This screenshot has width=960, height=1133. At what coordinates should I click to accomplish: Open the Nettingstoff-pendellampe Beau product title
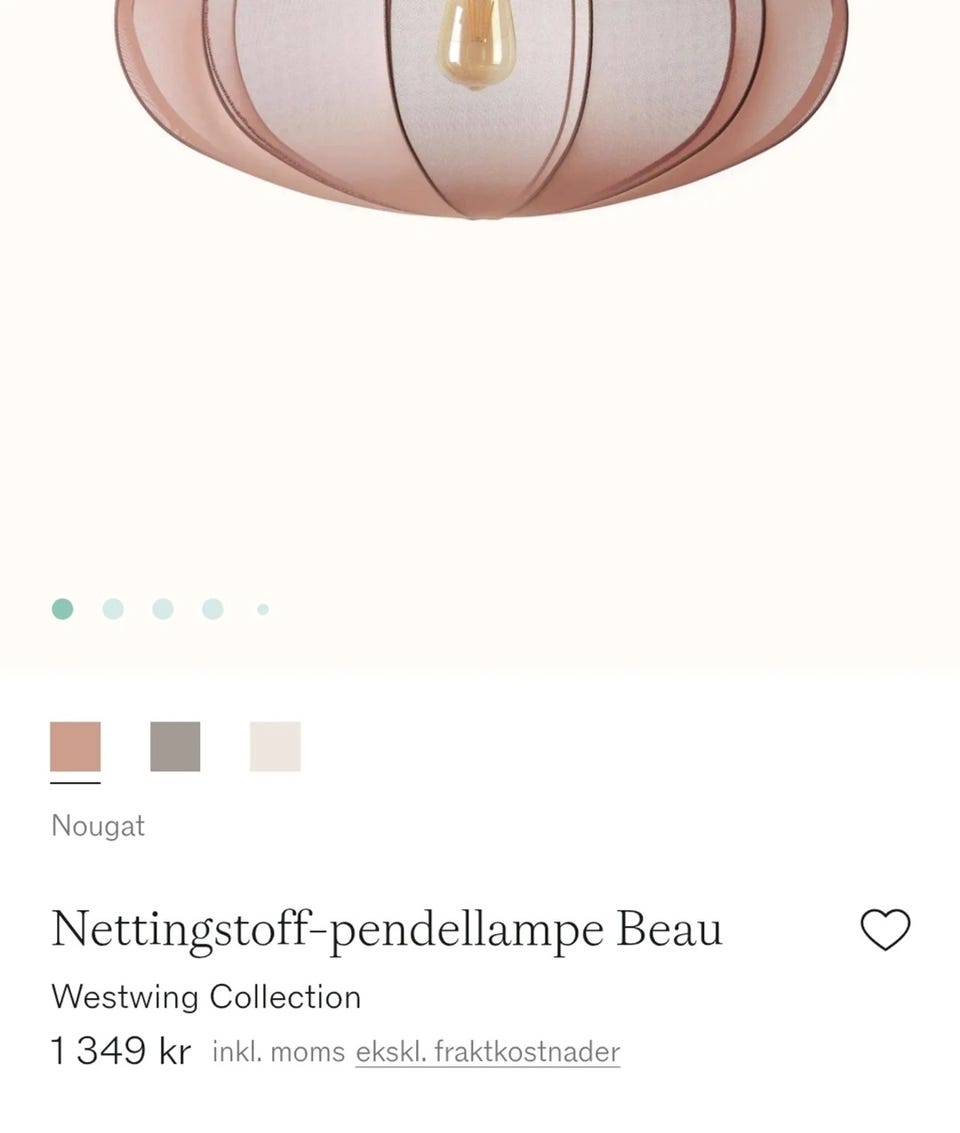(386, 928)
